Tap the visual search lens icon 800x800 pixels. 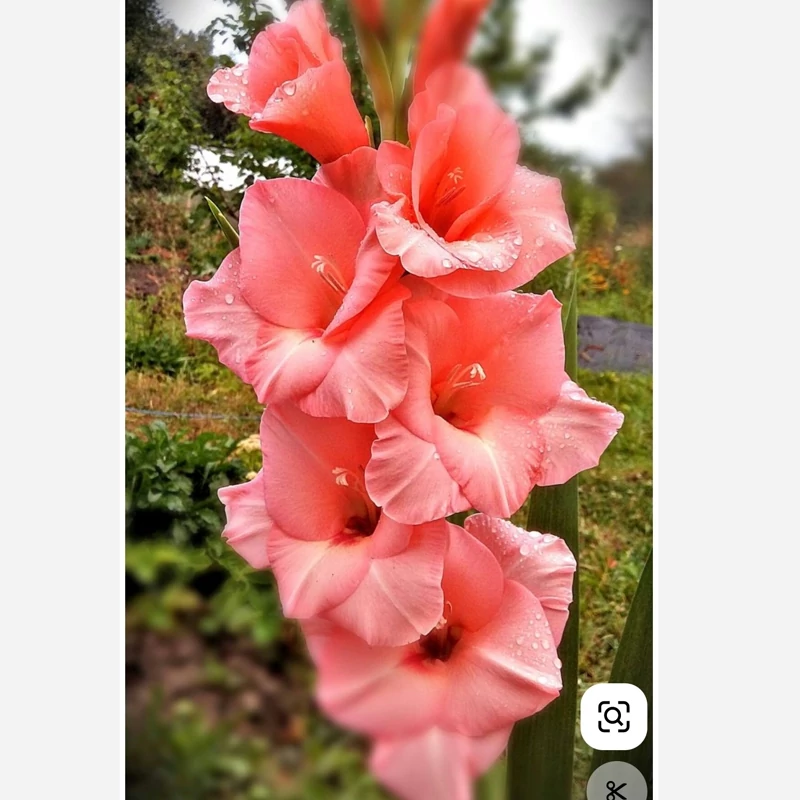point(613,716)
